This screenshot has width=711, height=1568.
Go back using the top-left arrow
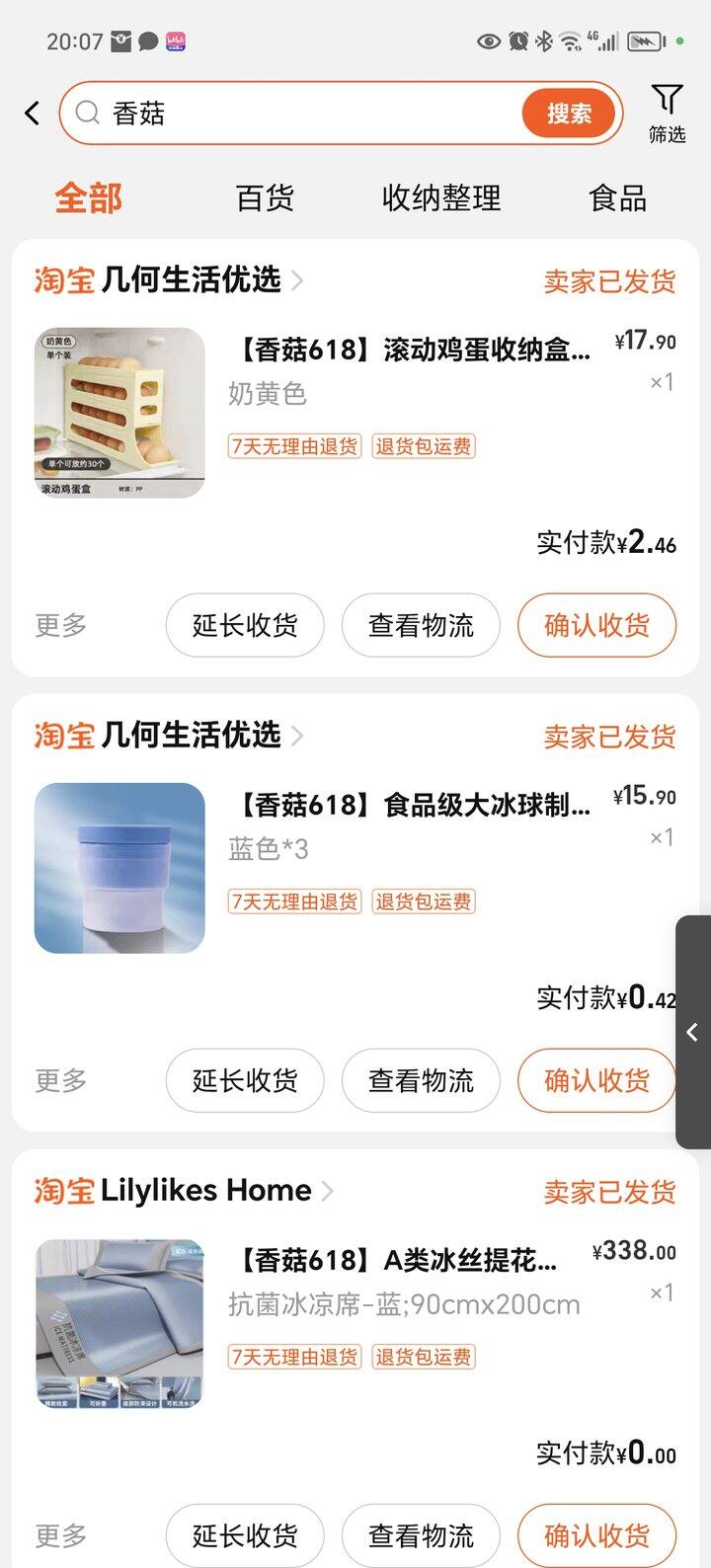(x=33, y=114)
